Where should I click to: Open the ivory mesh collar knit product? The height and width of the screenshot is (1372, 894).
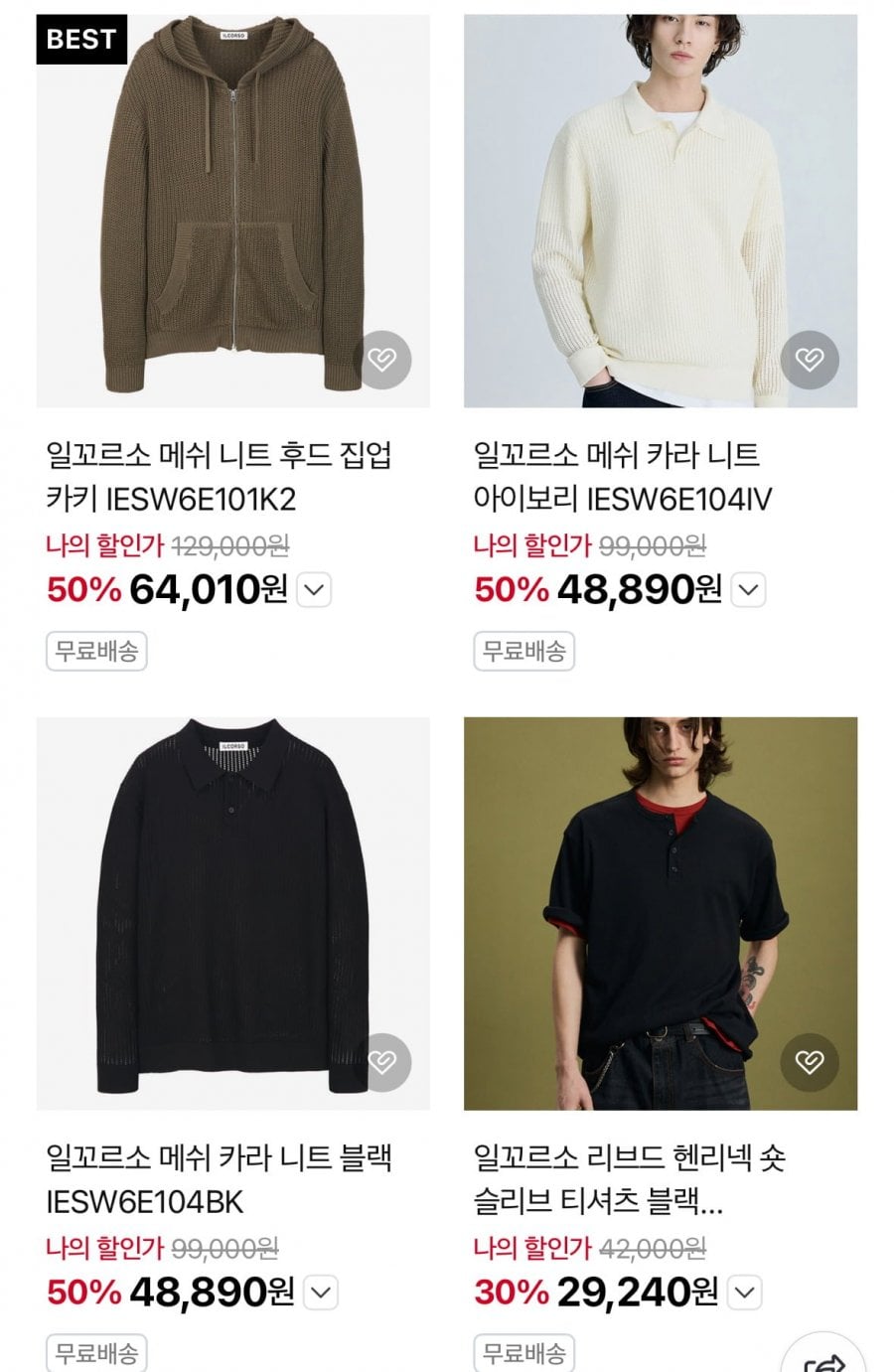(660, 211)
